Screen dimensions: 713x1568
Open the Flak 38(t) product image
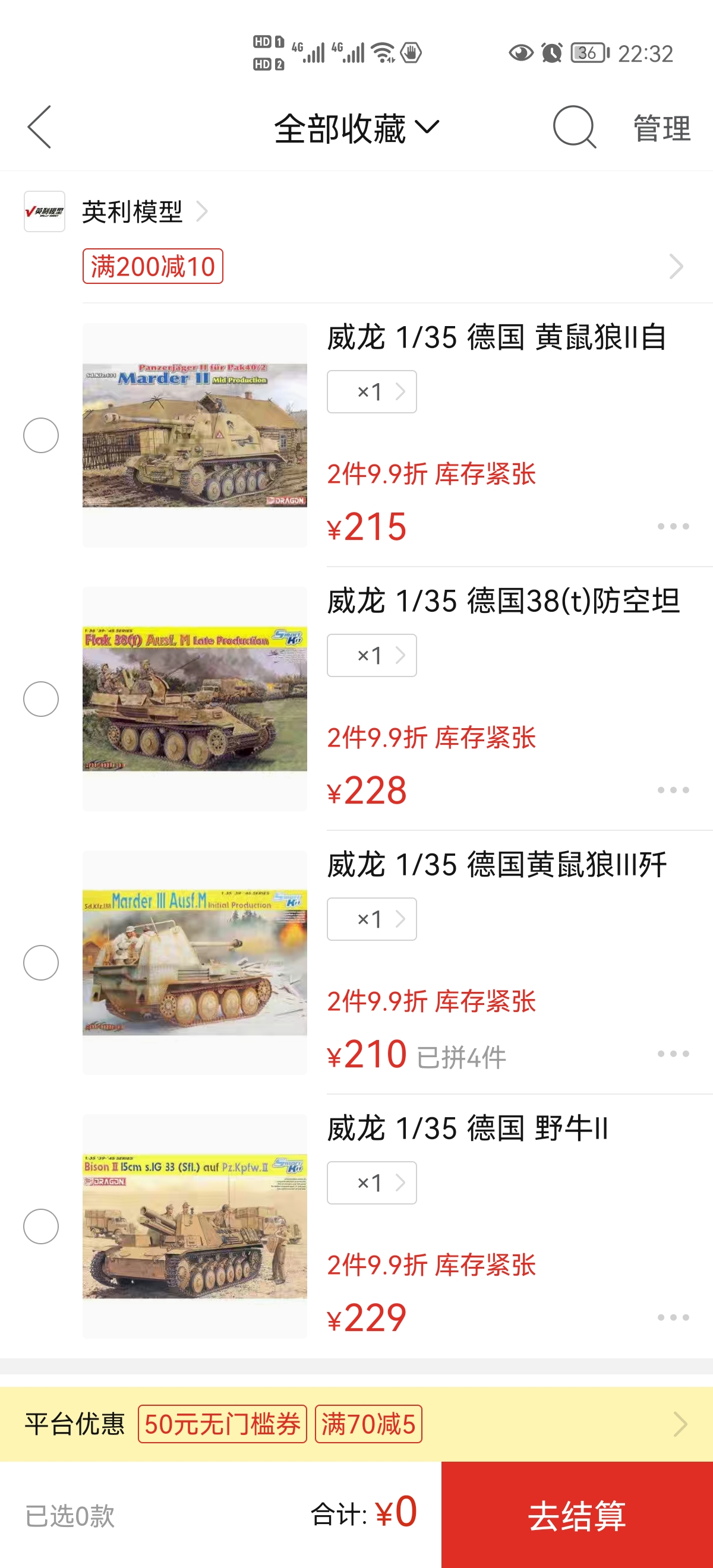pos(195,700)
